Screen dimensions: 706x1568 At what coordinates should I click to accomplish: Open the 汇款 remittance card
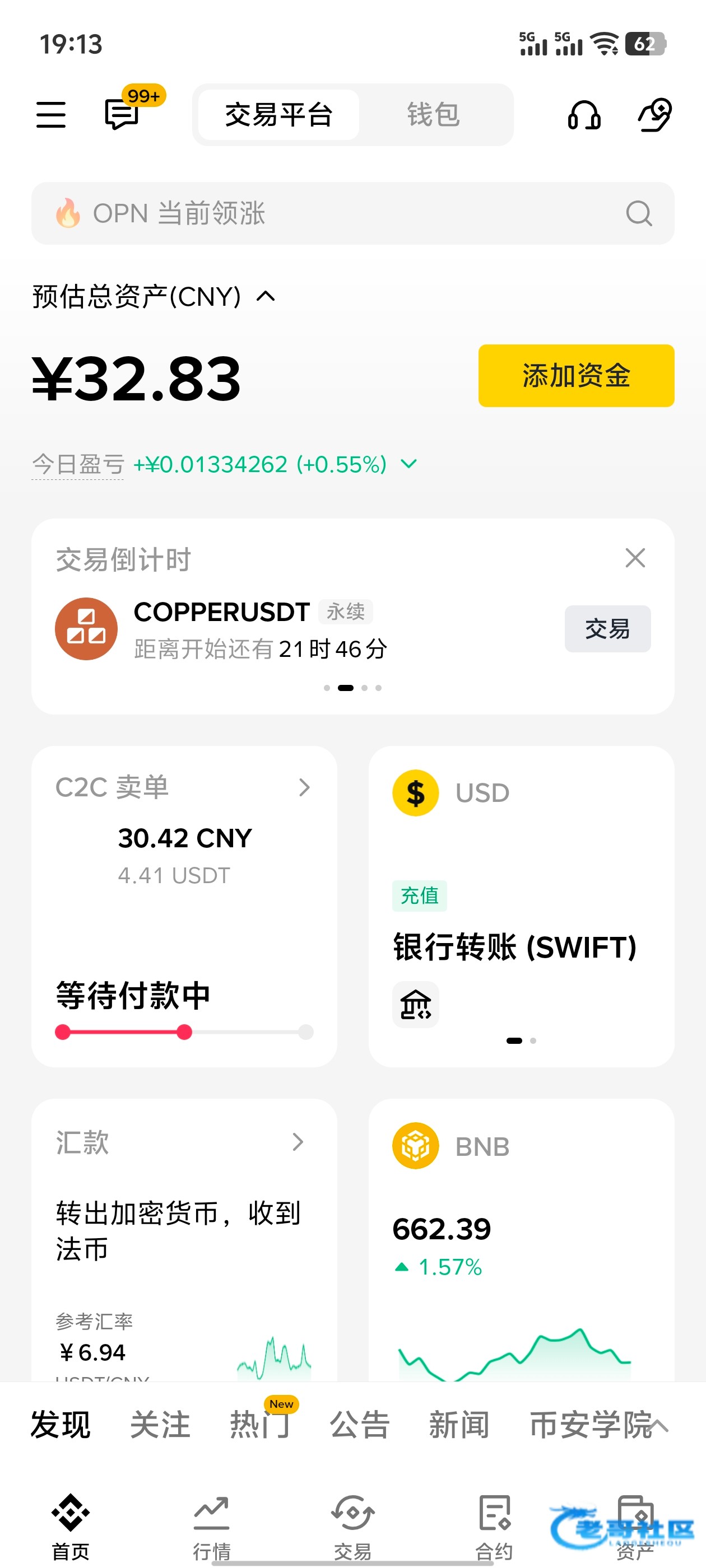coord(184,1240)
